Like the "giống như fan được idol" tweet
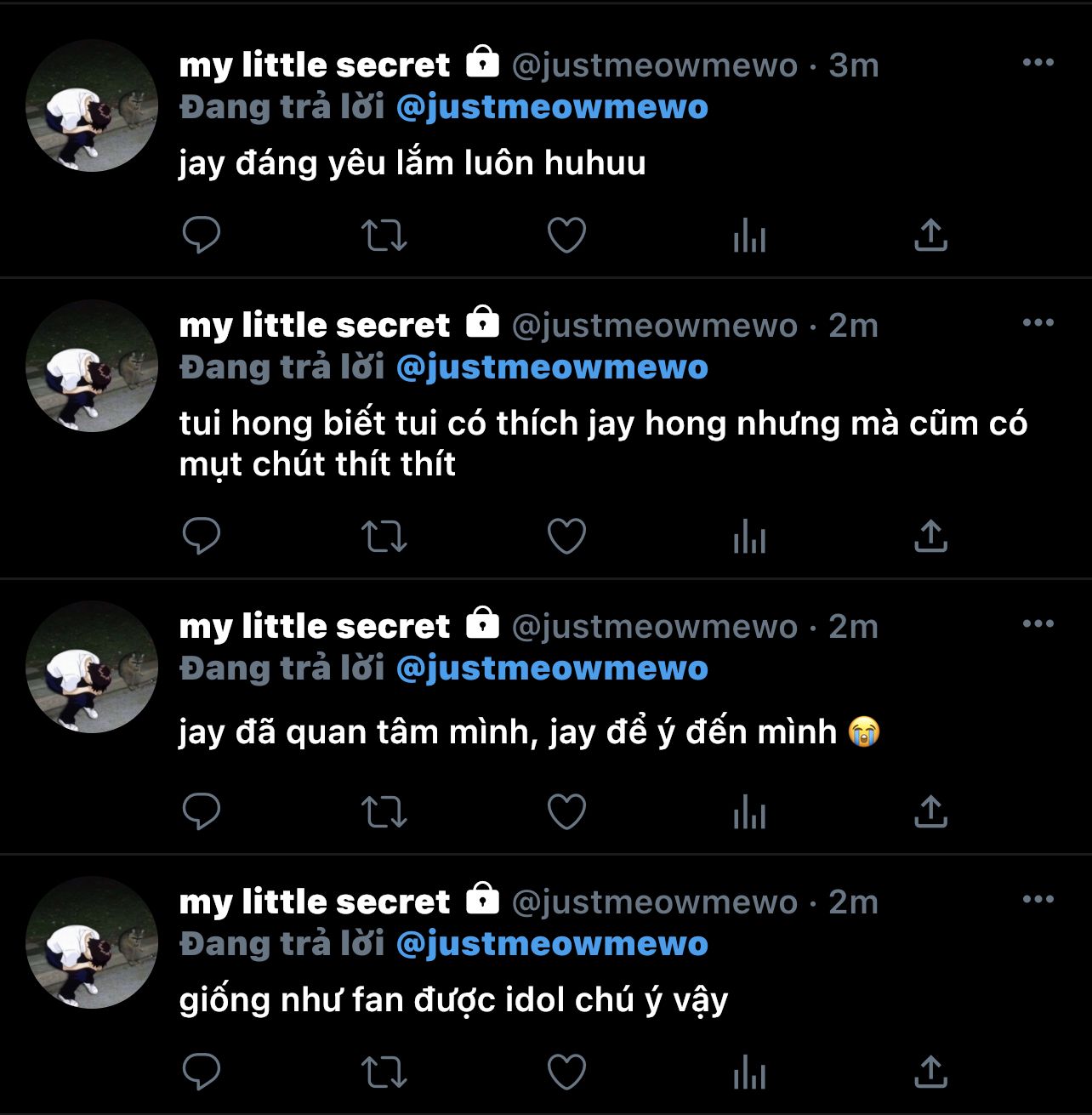The width and height of the screenshot is (1092, 1115). pyautogui.click(x=566, y=1072)
